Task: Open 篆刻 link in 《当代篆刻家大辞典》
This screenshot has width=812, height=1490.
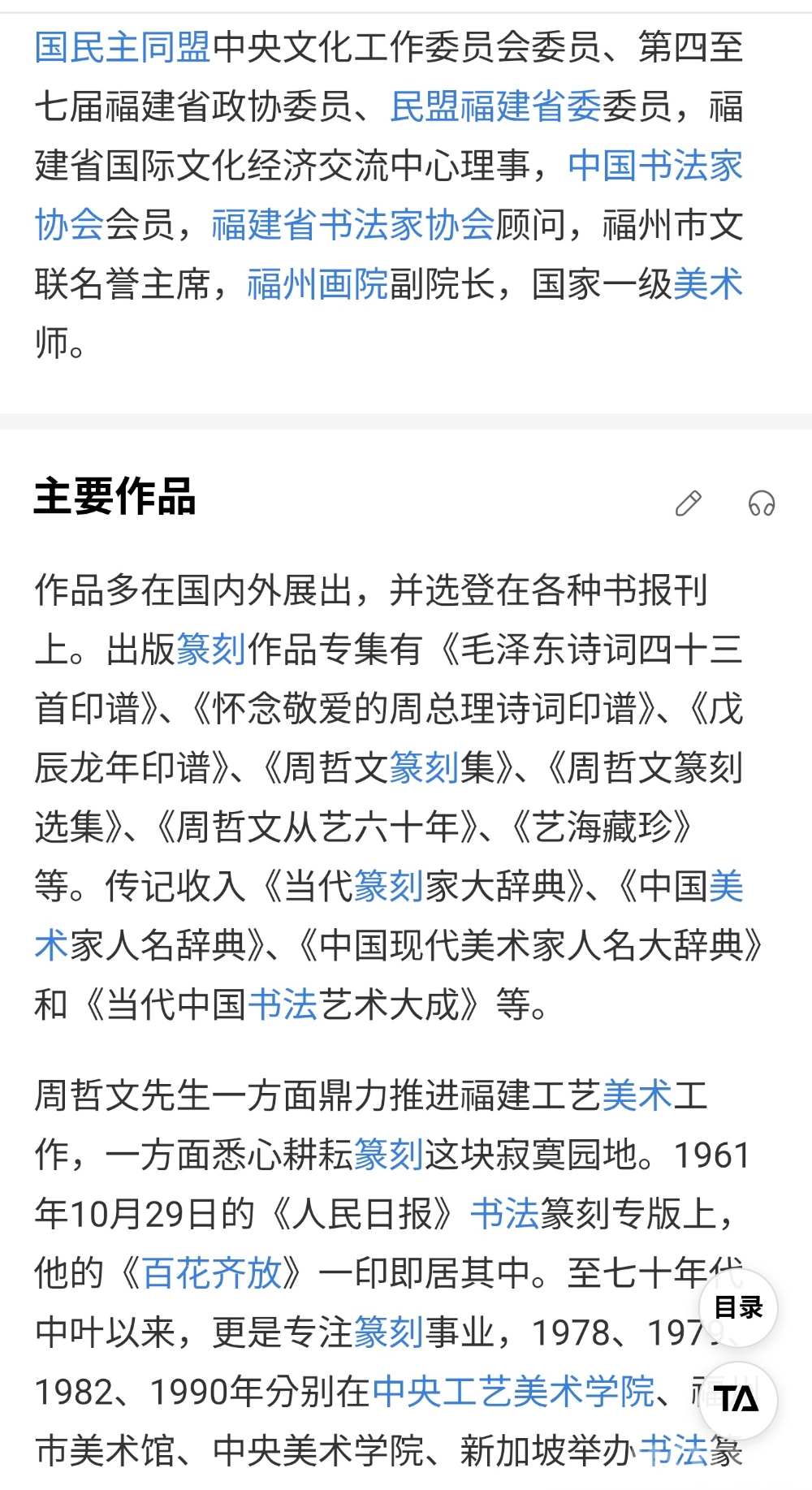Action: 389,886
